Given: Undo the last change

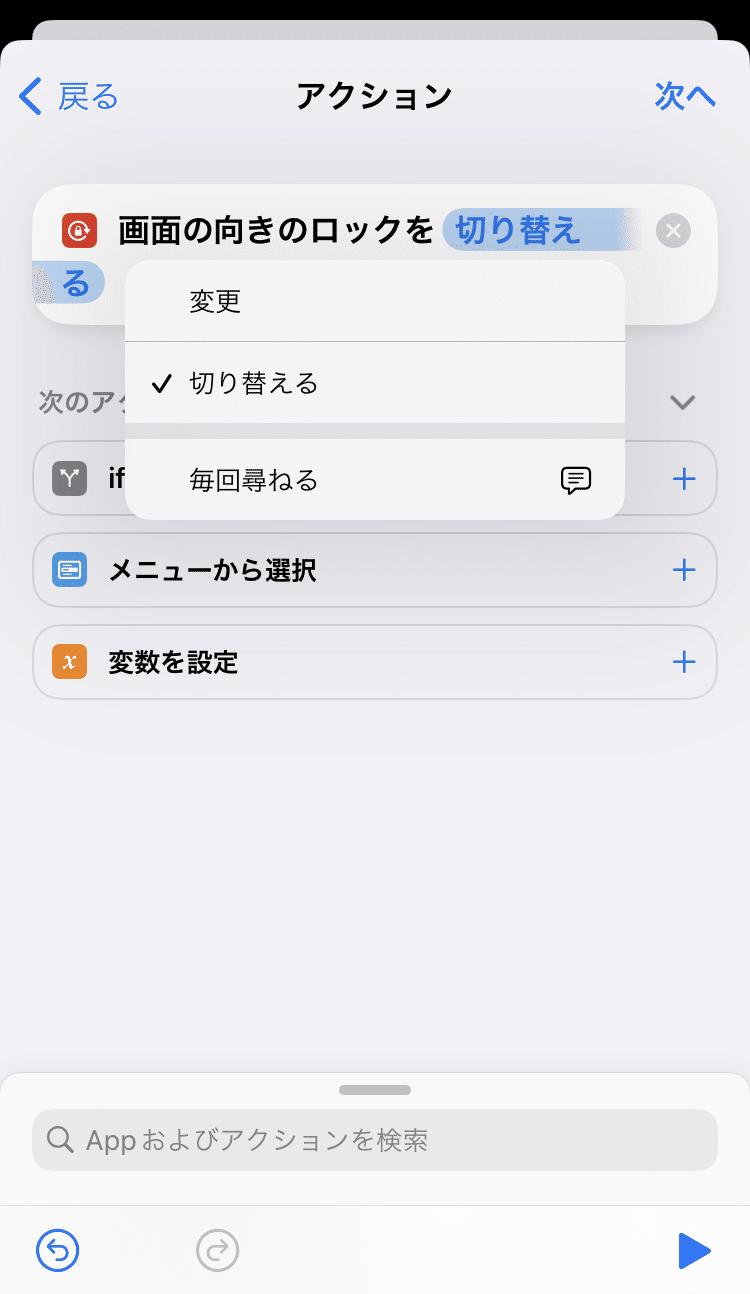Looking at the screenshot, I should 58,1250.
